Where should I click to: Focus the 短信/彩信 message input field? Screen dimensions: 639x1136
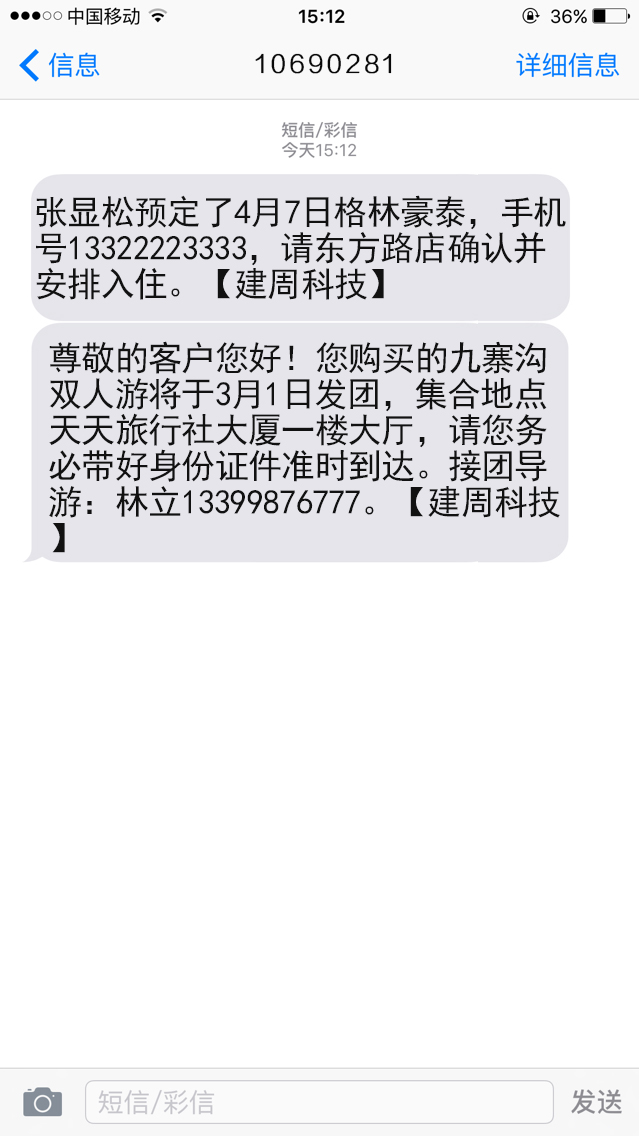(318, 1102)
